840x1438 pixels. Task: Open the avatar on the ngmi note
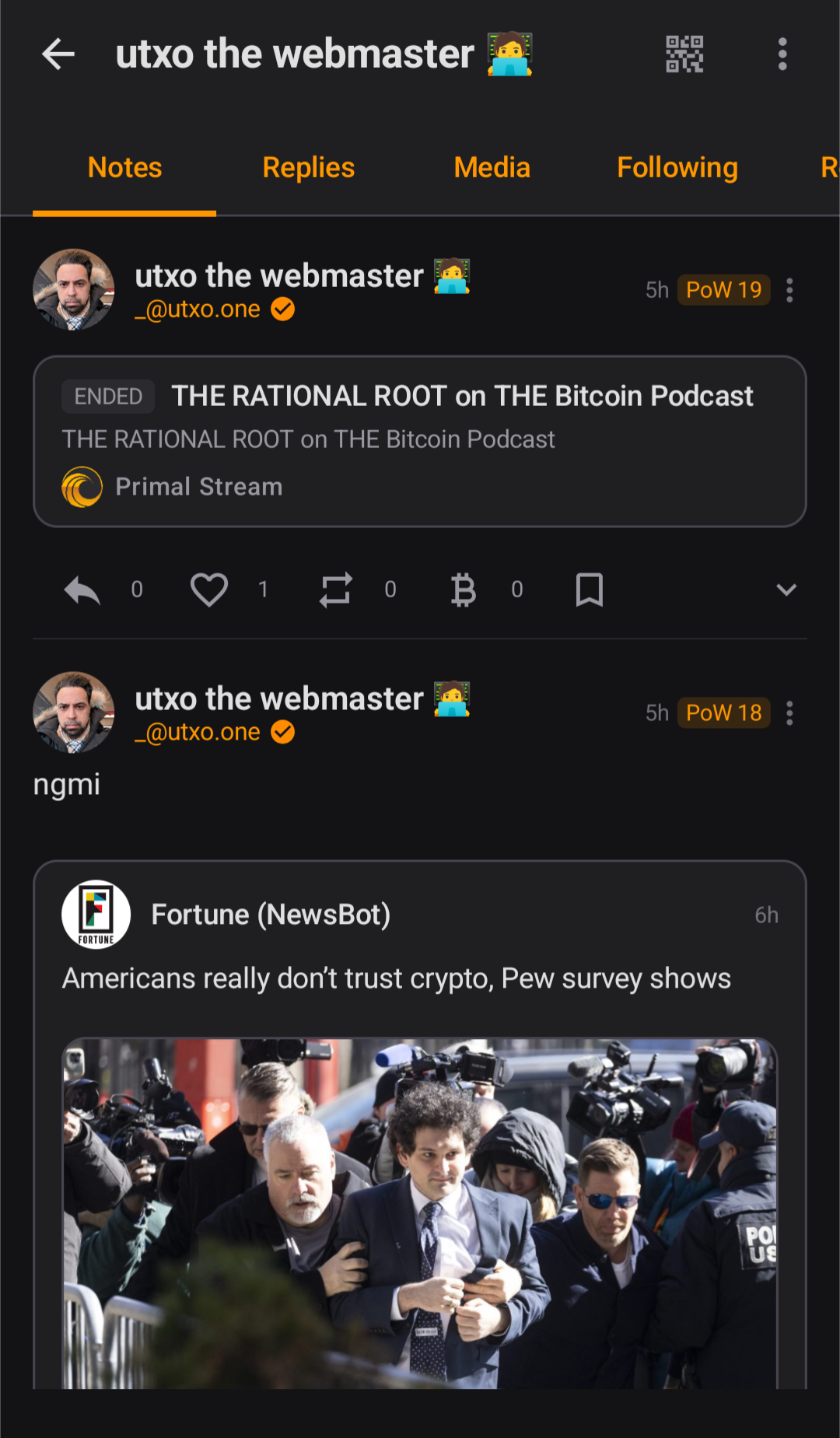[x=74, y=712]
